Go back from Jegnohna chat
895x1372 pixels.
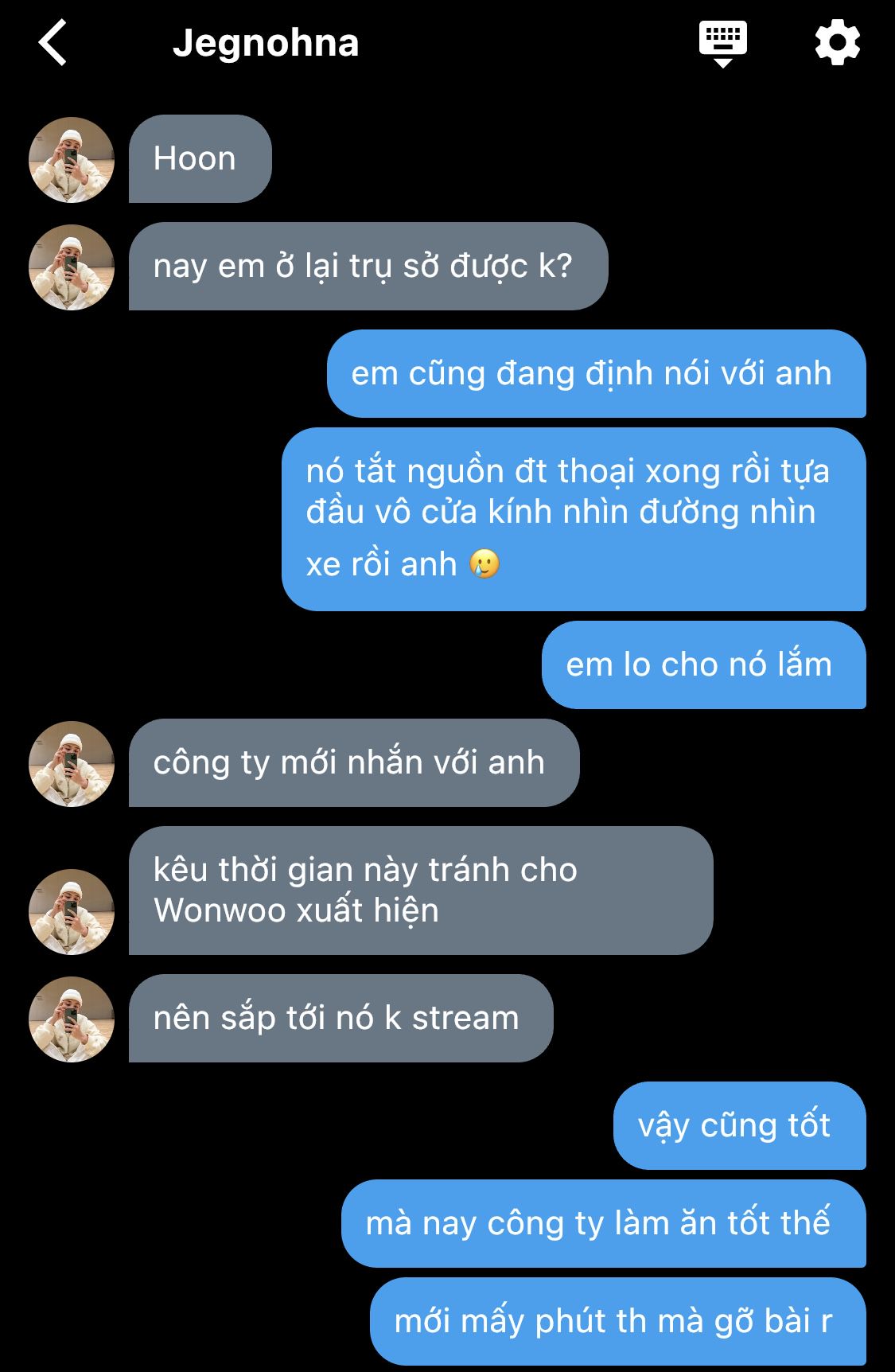(53, 43)
